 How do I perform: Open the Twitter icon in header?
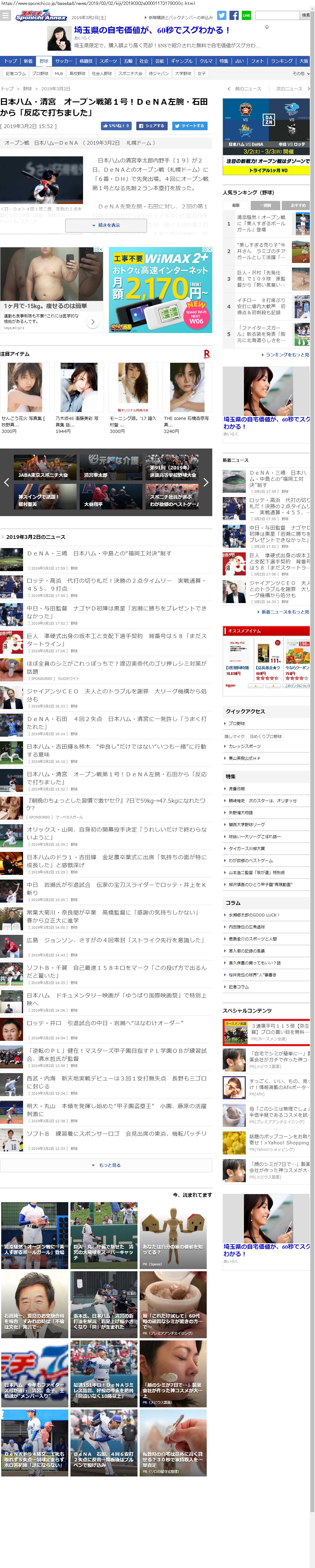[222, 15]
